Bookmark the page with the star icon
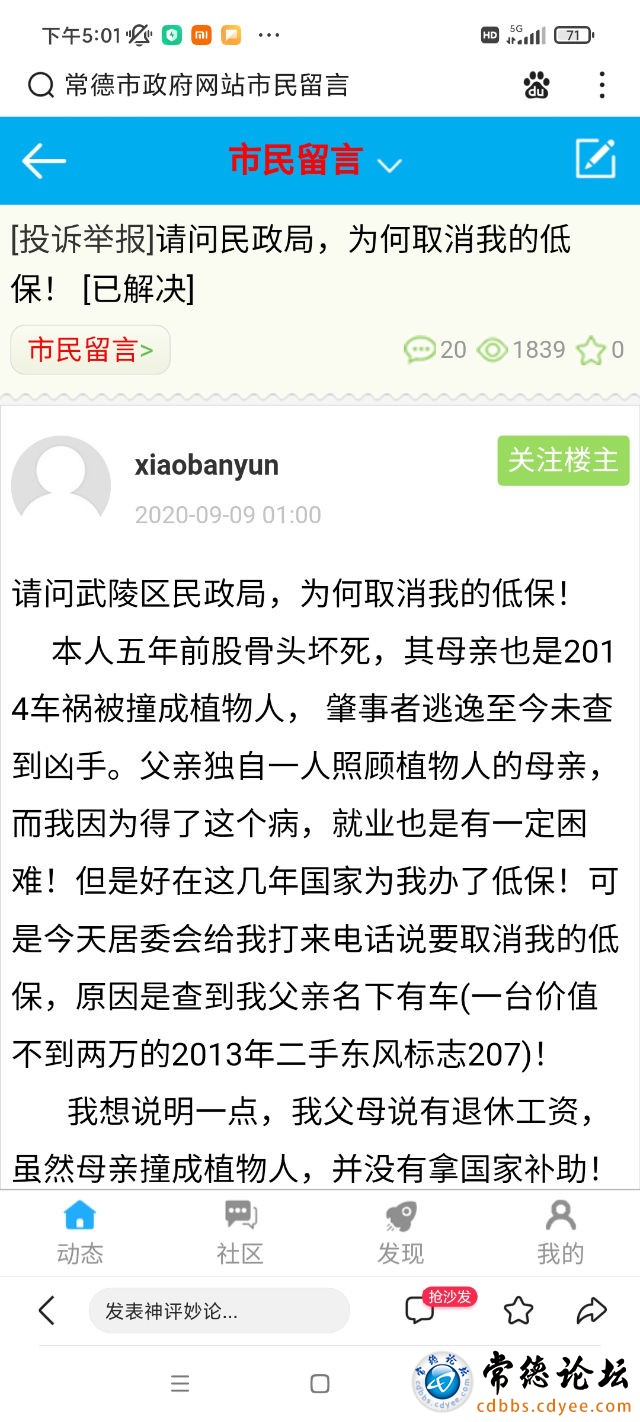The image size is (640, 1422). point(518,1310)
